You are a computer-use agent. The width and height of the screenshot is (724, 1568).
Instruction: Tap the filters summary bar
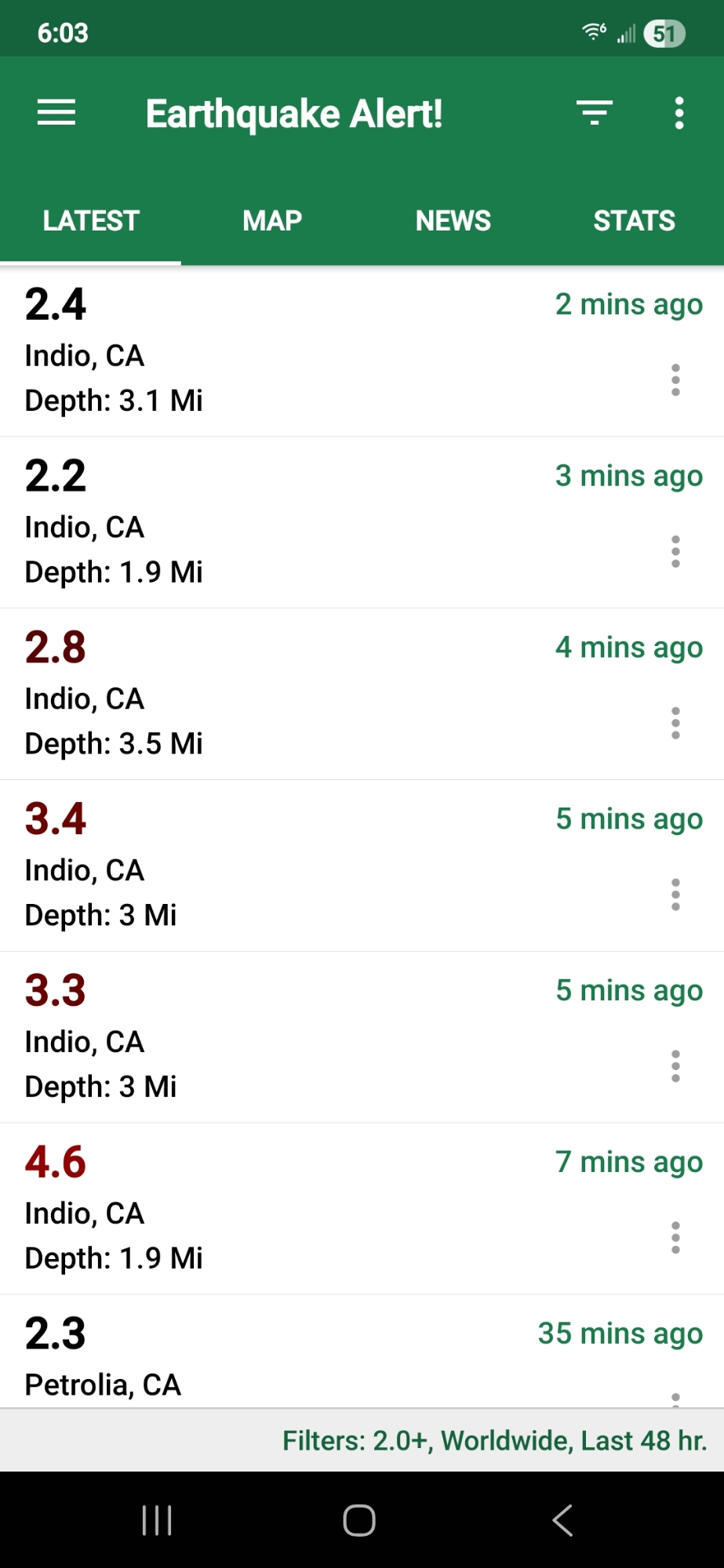(x=494, y=1440)
